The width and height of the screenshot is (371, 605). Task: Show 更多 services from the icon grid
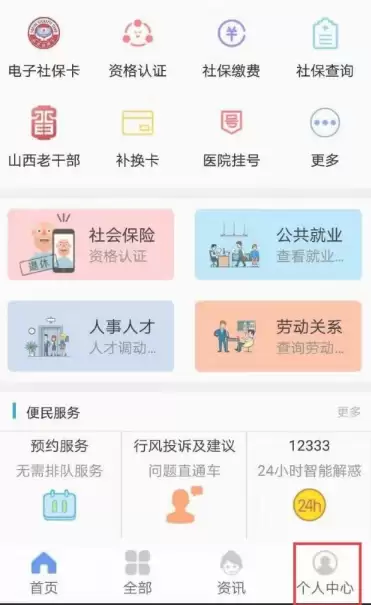pos(325,136)
